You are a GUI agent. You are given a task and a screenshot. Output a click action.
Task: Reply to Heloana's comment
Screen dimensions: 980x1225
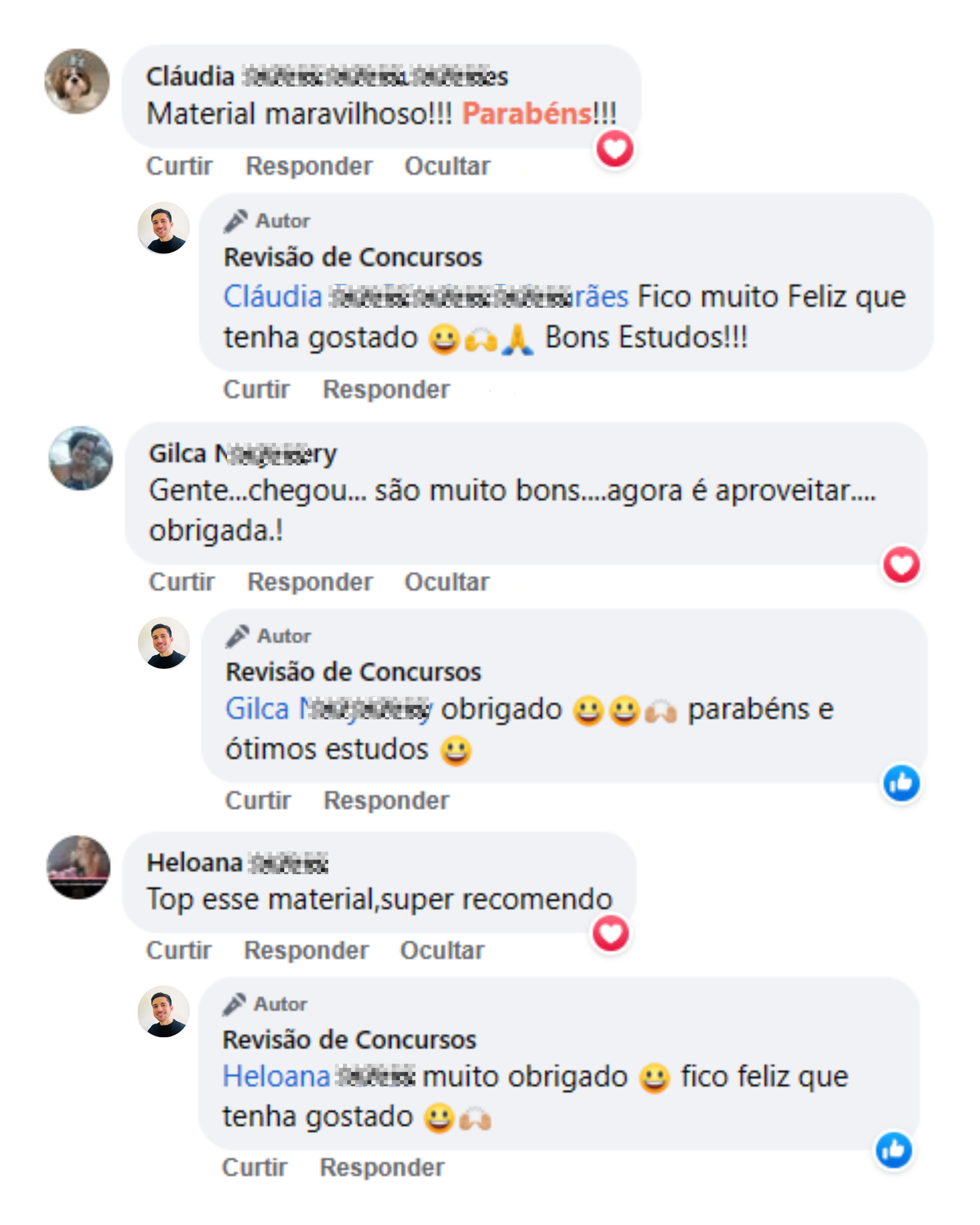coord(306,951)
